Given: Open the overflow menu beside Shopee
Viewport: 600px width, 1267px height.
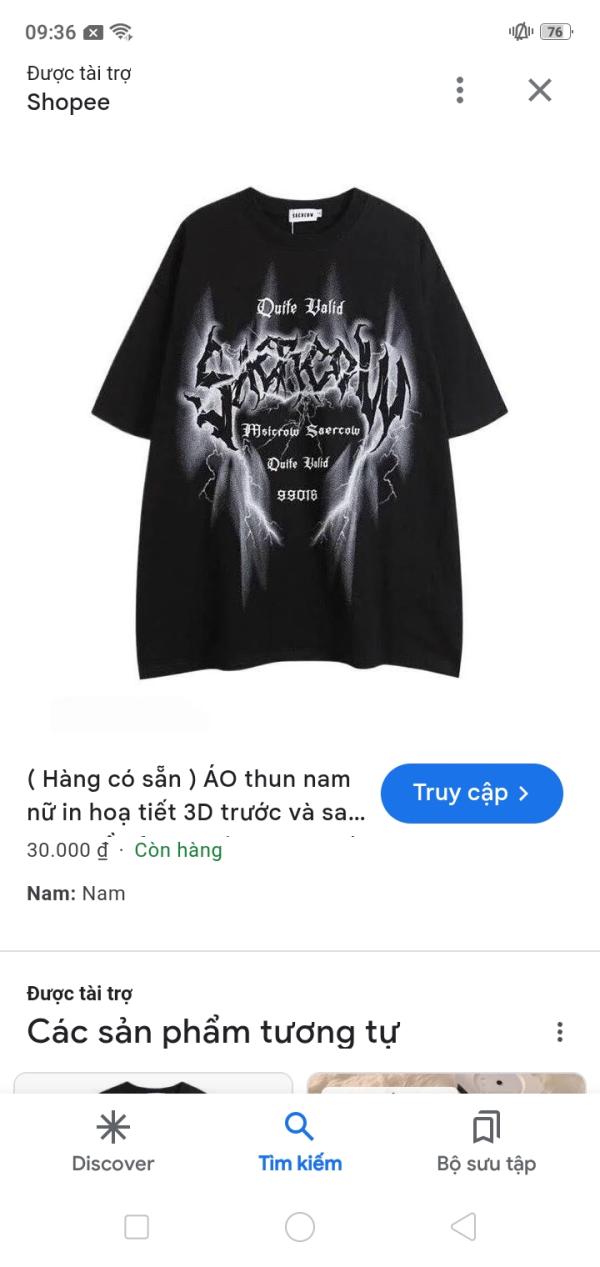Looking at the screenshot, I should [x=460, y=90].
